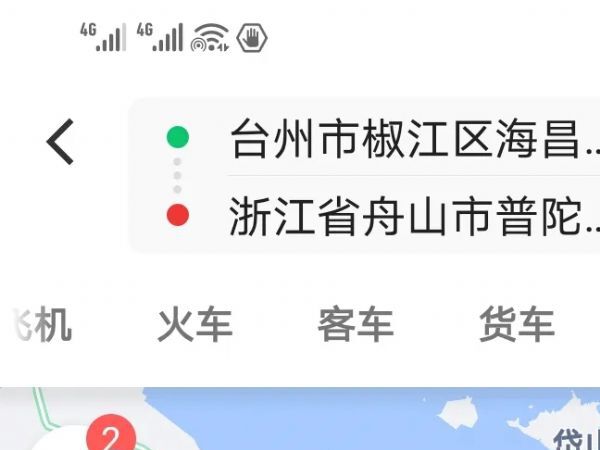Screen dimensions: 600x450
Task: Open the 飞机 tab
Action: tap(45, 325)
